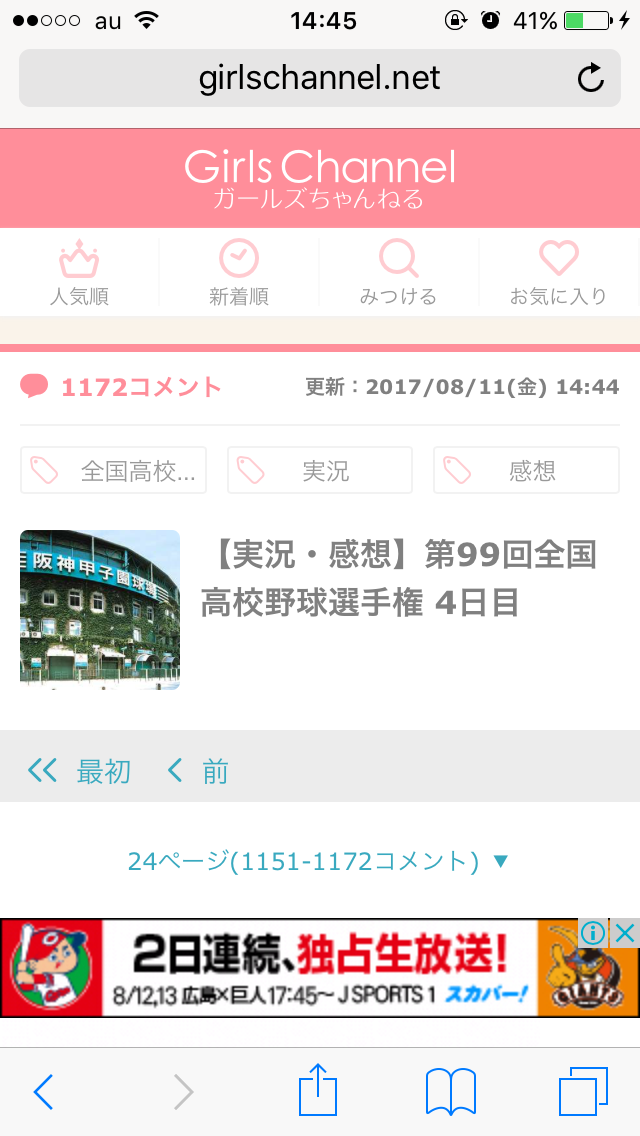The width and height of the screenshot is (640, 1136).
Task: Close the ad with the X button
Action: (624, 933)
